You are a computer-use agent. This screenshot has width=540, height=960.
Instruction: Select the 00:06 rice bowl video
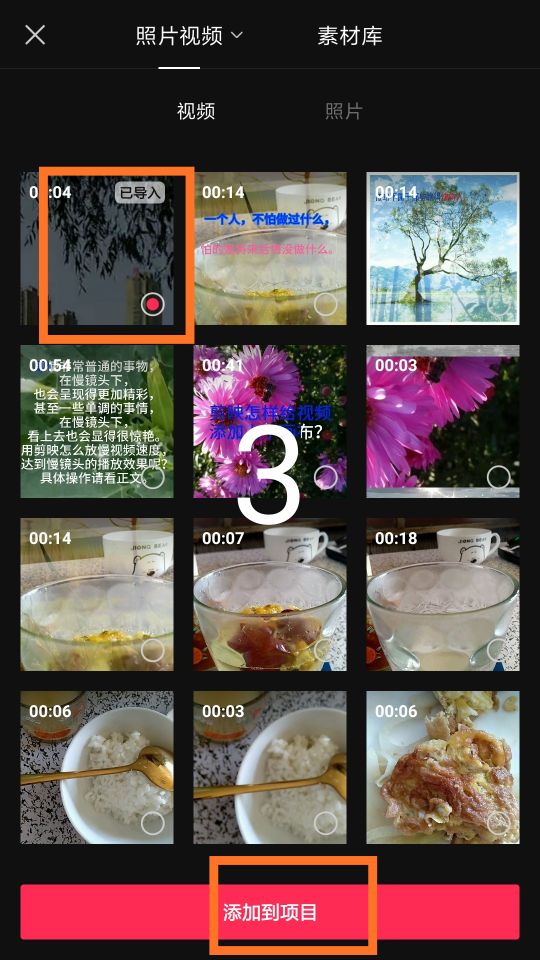pyautogui.click(x=152, y=823)
